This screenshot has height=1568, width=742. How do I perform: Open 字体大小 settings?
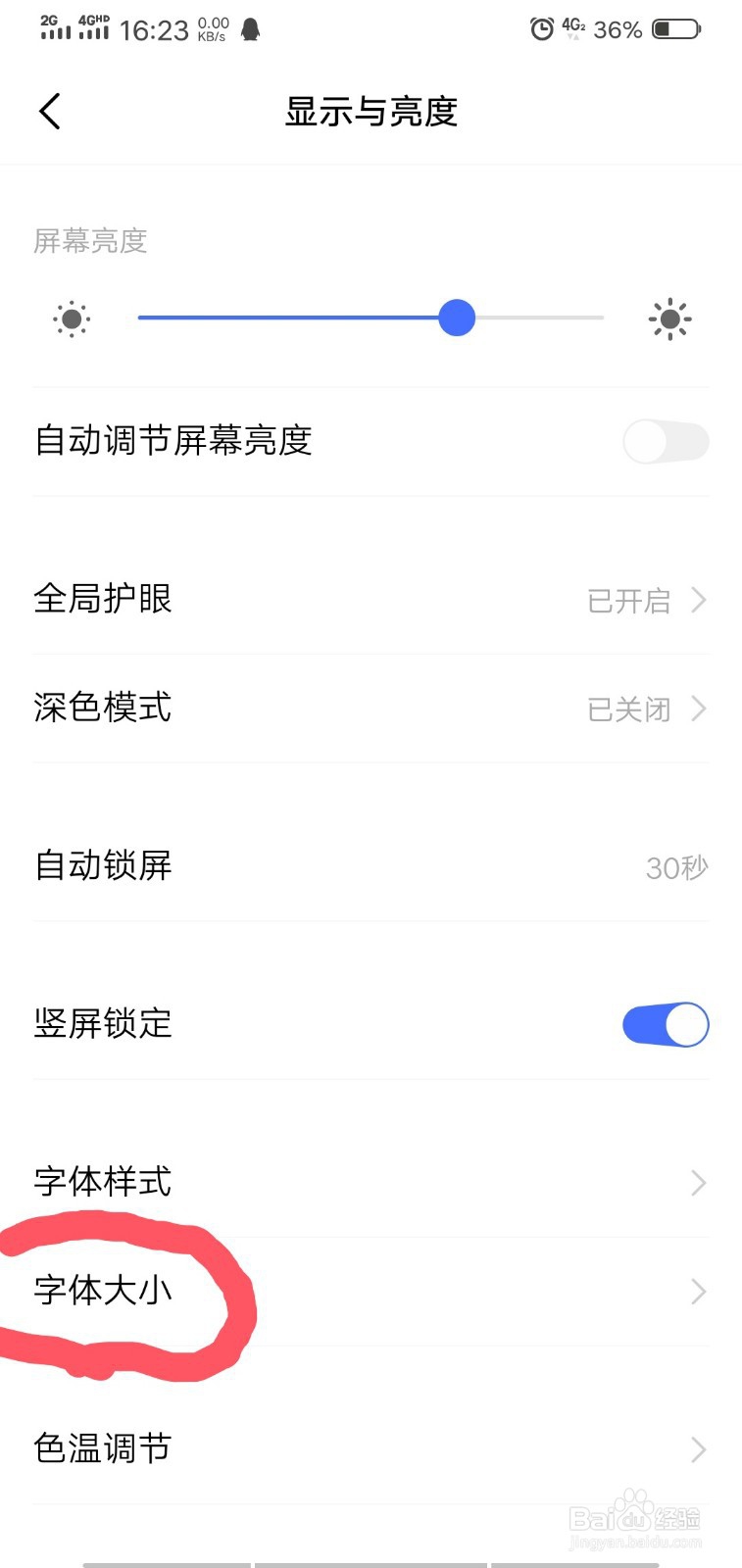371,1291
